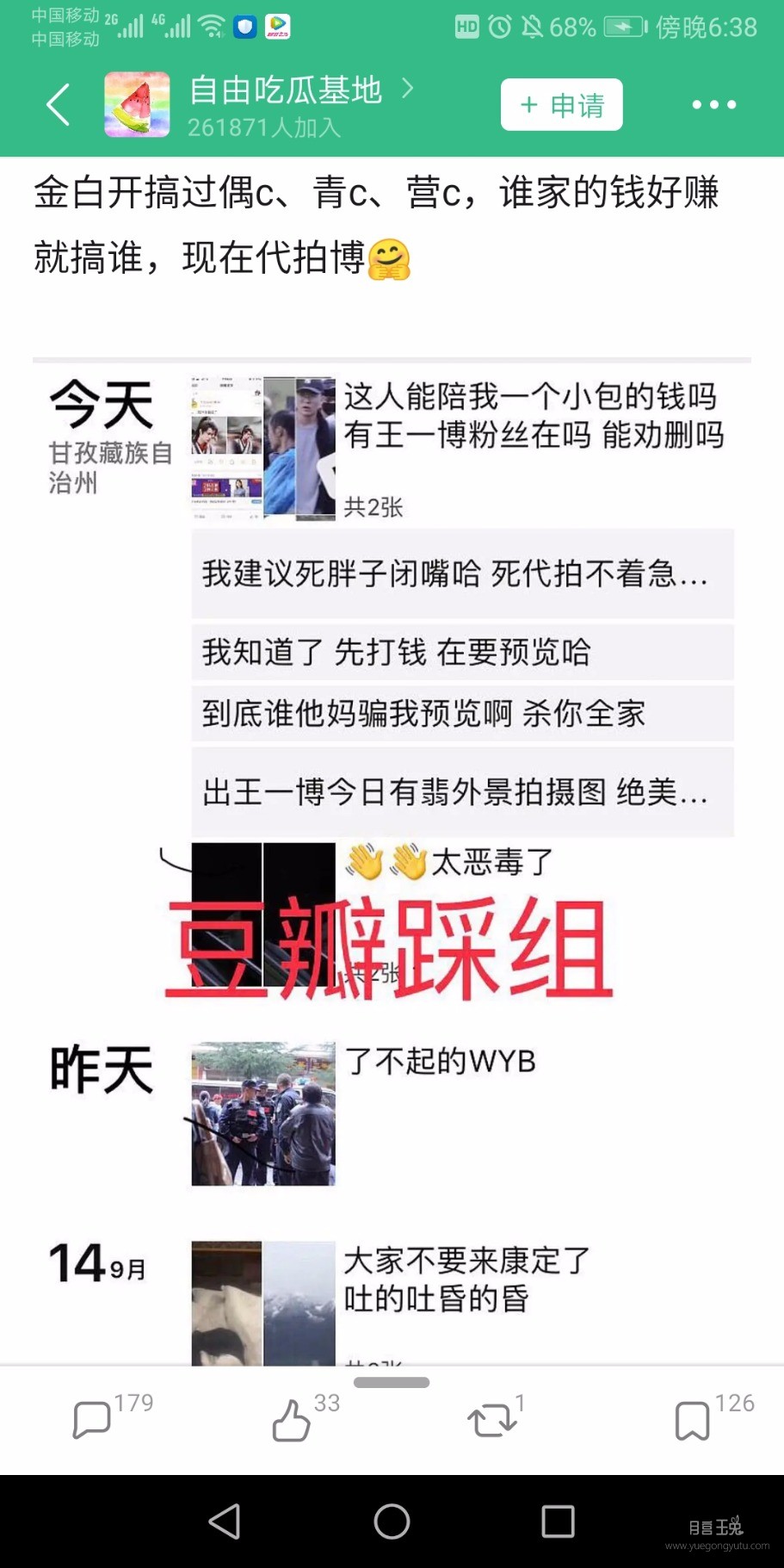Image resolution: width=784 pixels, height=1568 pixels.
Task: Tap the Android recent apps square button
Action: coord(558,1523)
